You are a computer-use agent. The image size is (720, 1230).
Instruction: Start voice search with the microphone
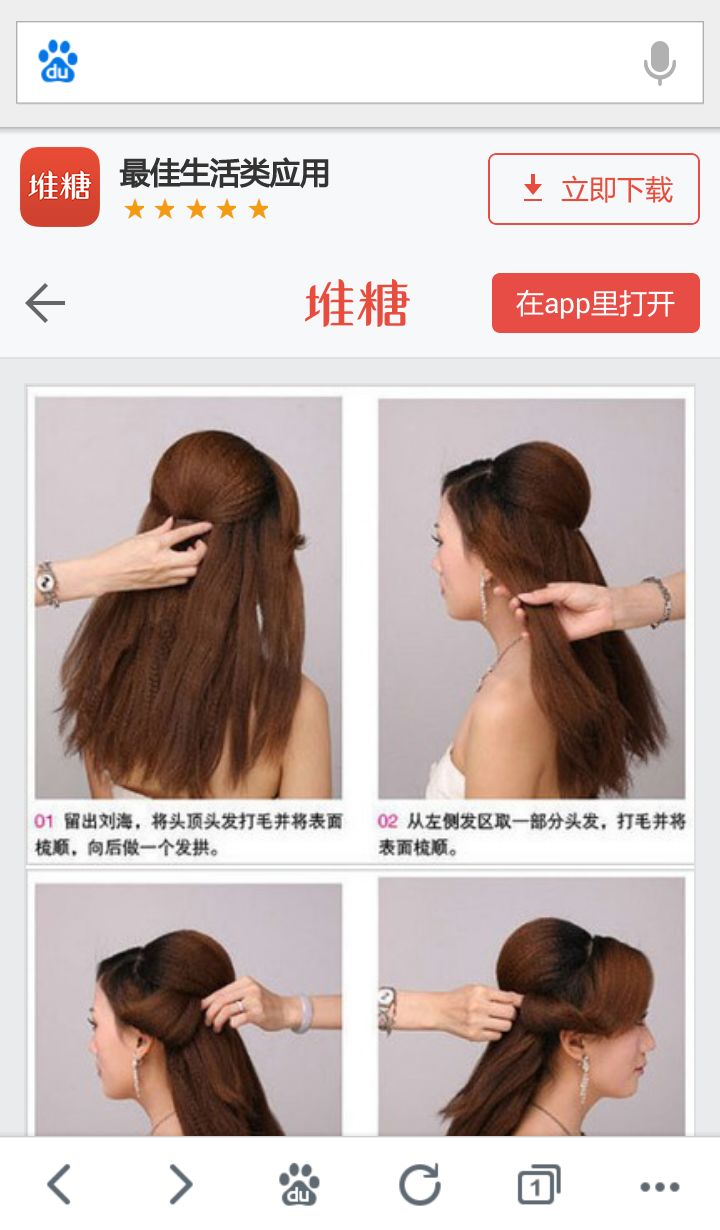(659, 63)
